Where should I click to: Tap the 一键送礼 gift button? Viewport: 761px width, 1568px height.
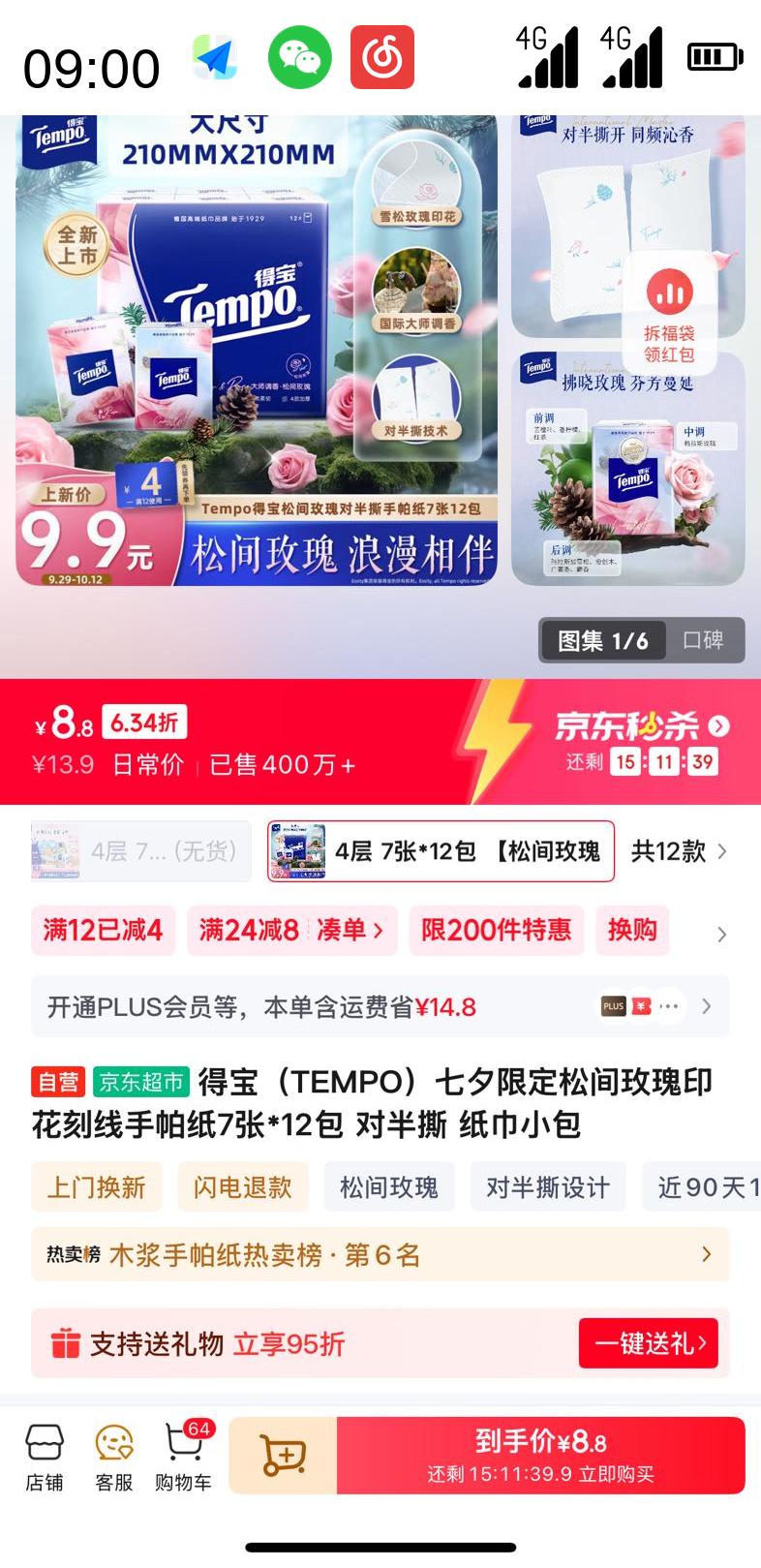[x=648, y=1343]
